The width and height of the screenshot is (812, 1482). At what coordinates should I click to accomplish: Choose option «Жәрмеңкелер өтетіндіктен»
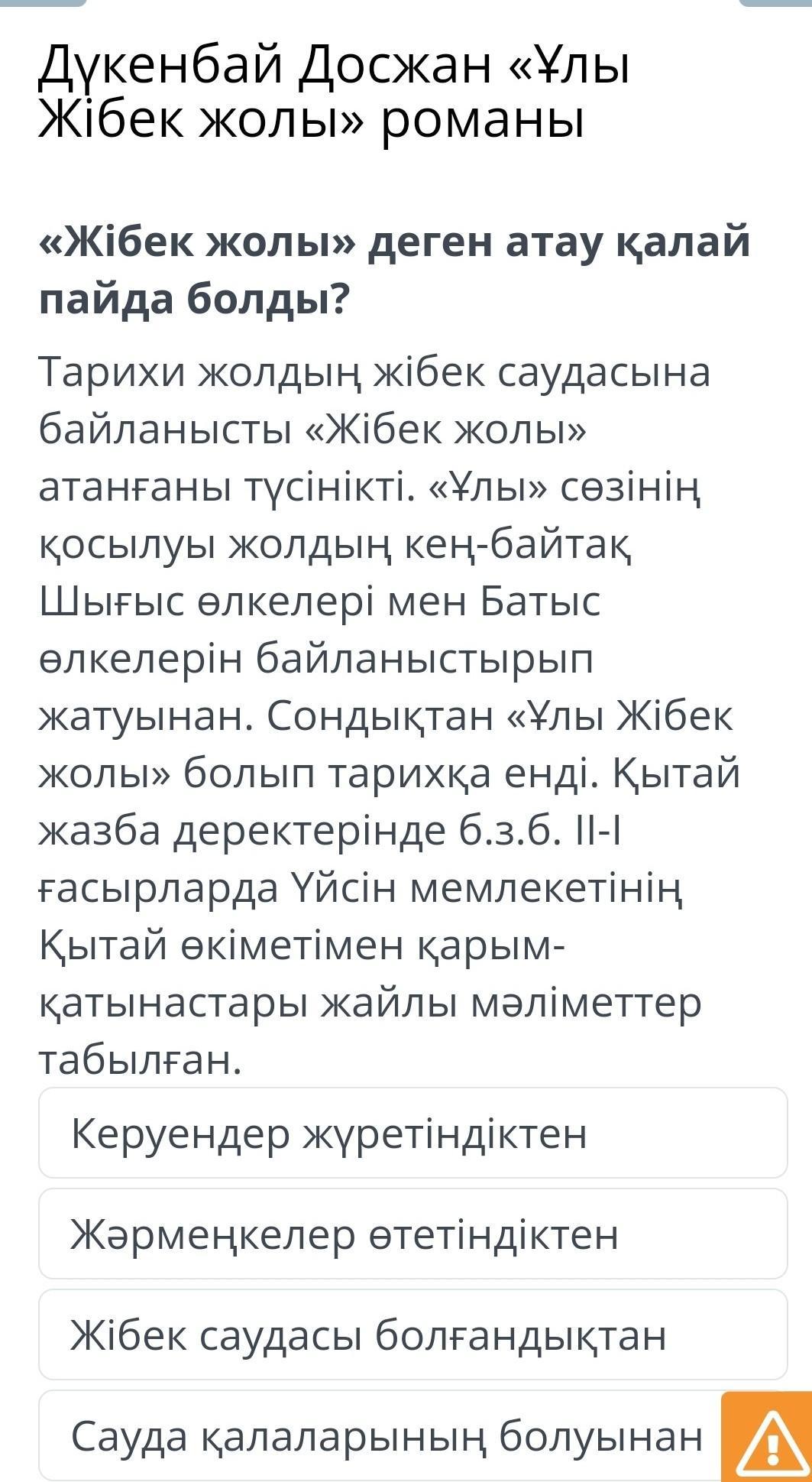pos(412,1234)
